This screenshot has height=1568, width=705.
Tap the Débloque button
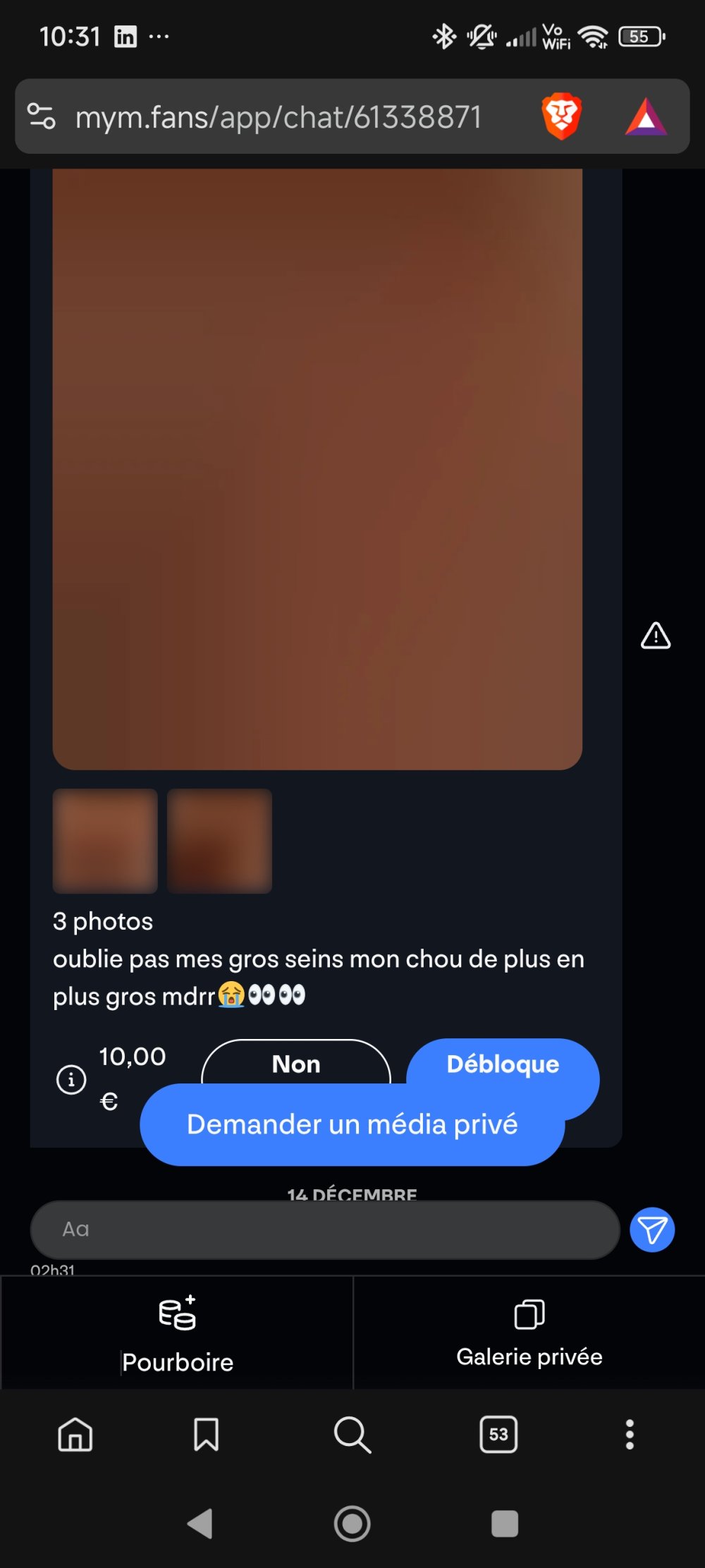pyautogui.click(x=503, y=1063)
